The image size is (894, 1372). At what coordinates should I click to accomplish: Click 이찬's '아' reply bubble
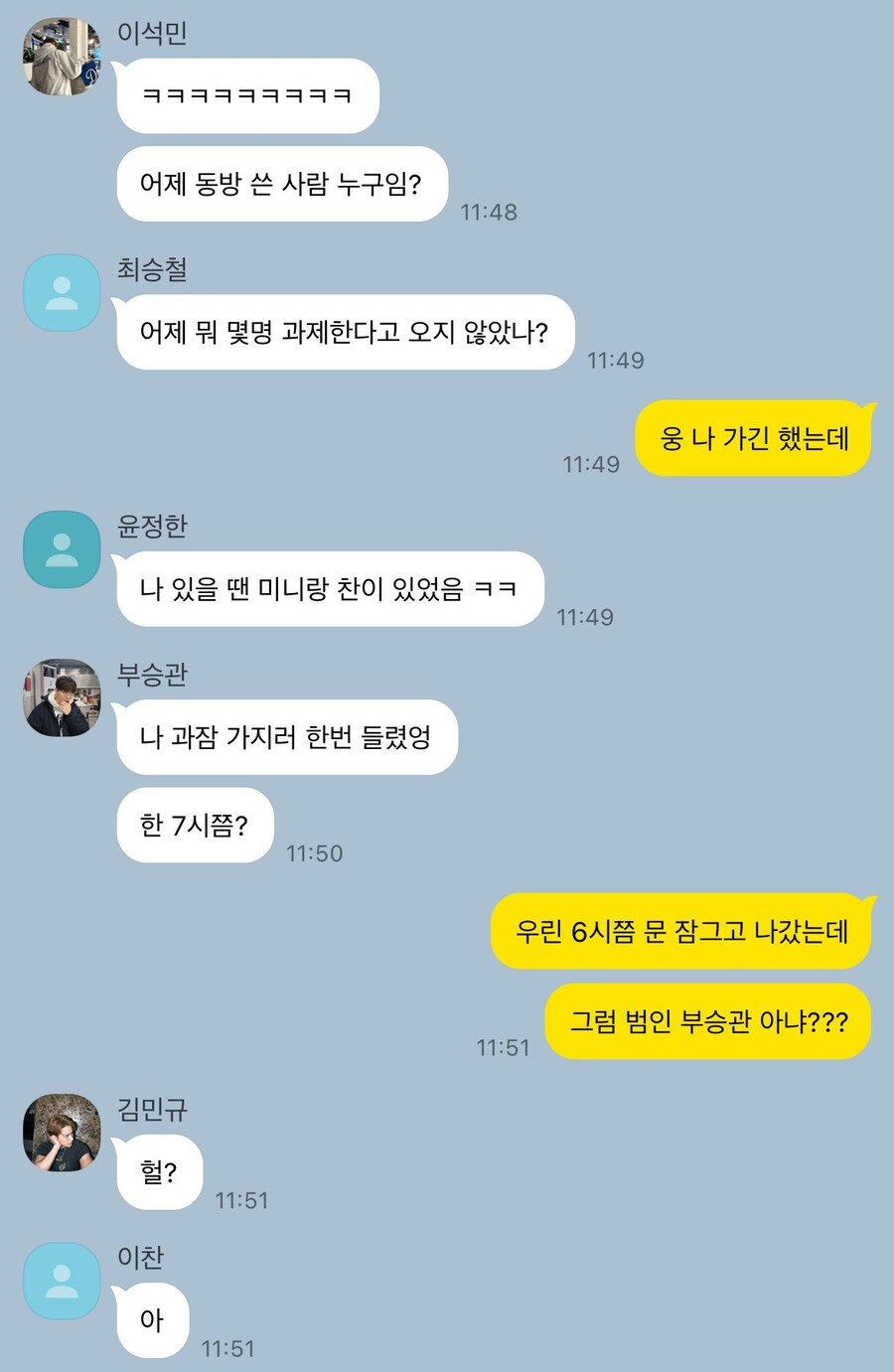151,1318
